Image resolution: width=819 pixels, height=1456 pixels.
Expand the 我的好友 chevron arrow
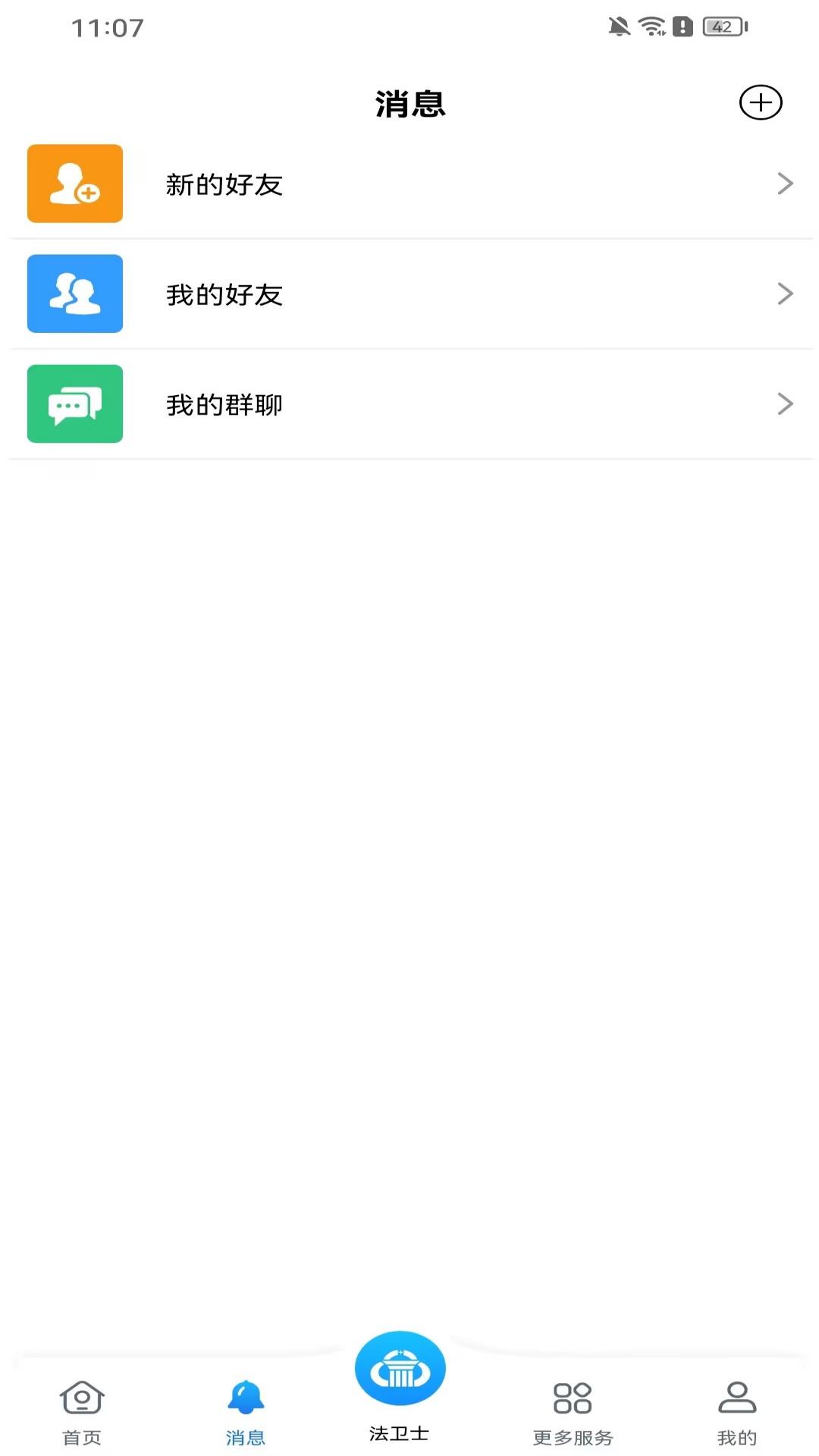pyautogui.click(x=784, y=293)
